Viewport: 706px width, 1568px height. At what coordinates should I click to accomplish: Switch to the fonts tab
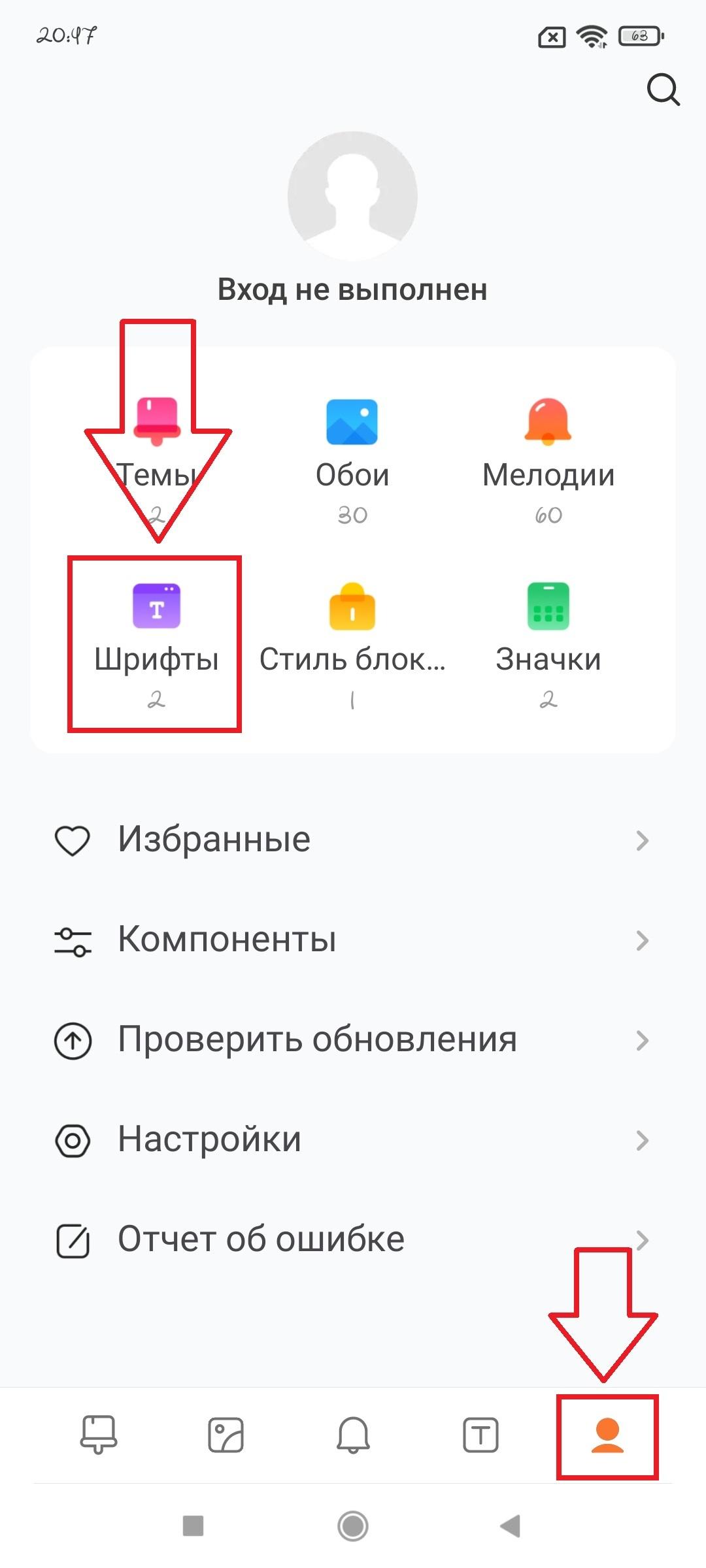point(480,1435)
